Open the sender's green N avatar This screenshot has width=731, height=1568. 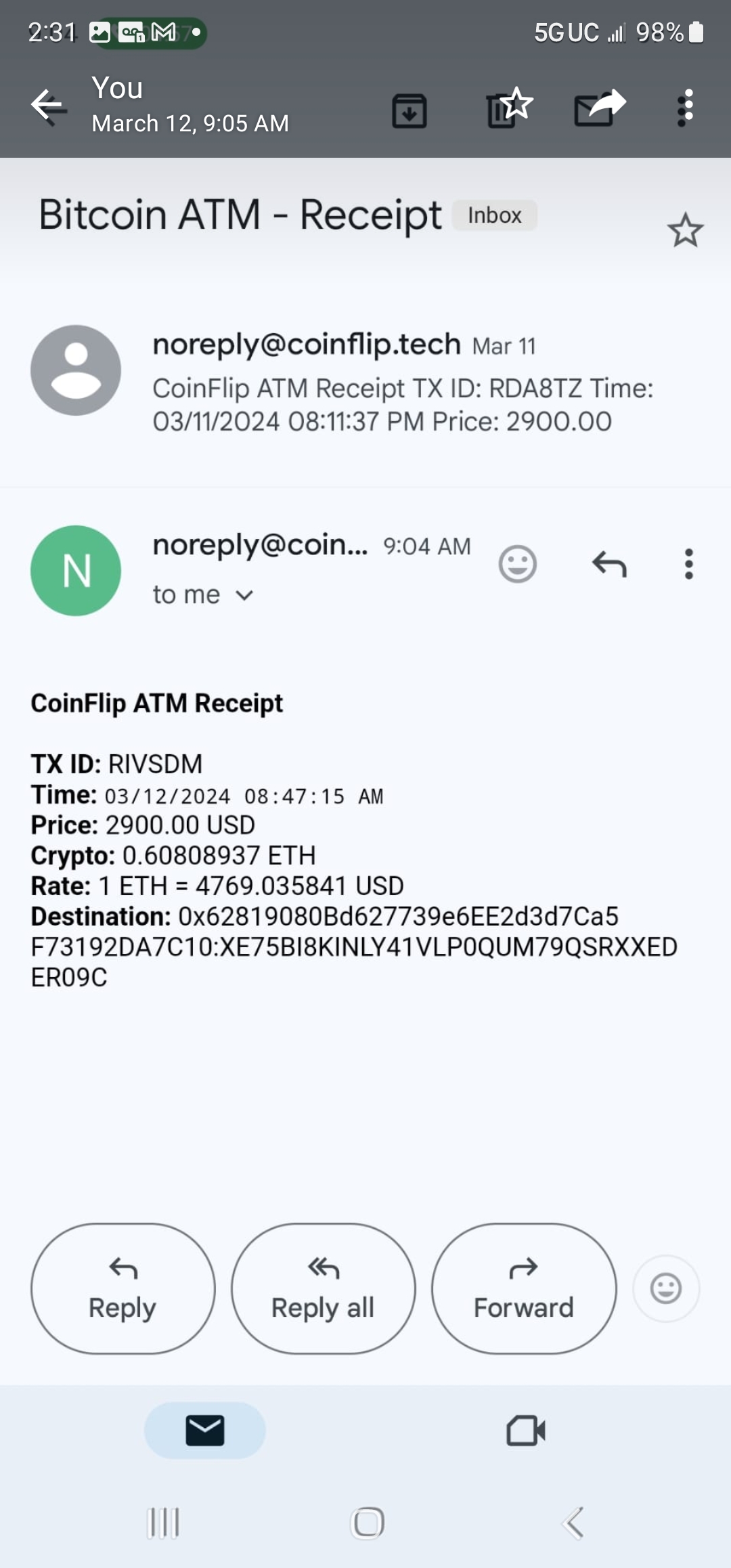pos(76,571)
